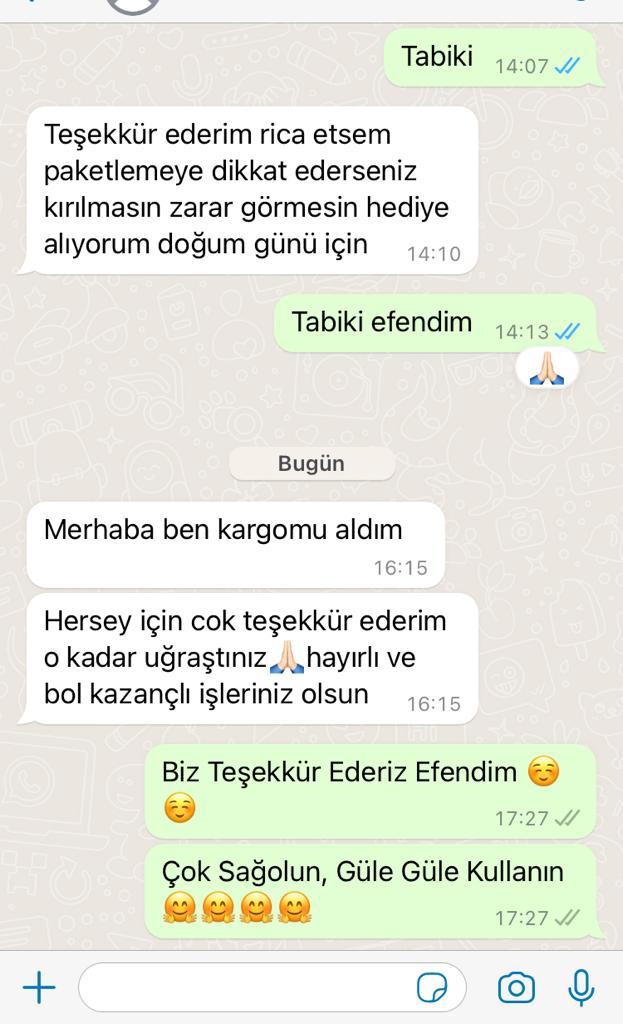Open the sticker picker in message box

432,987
